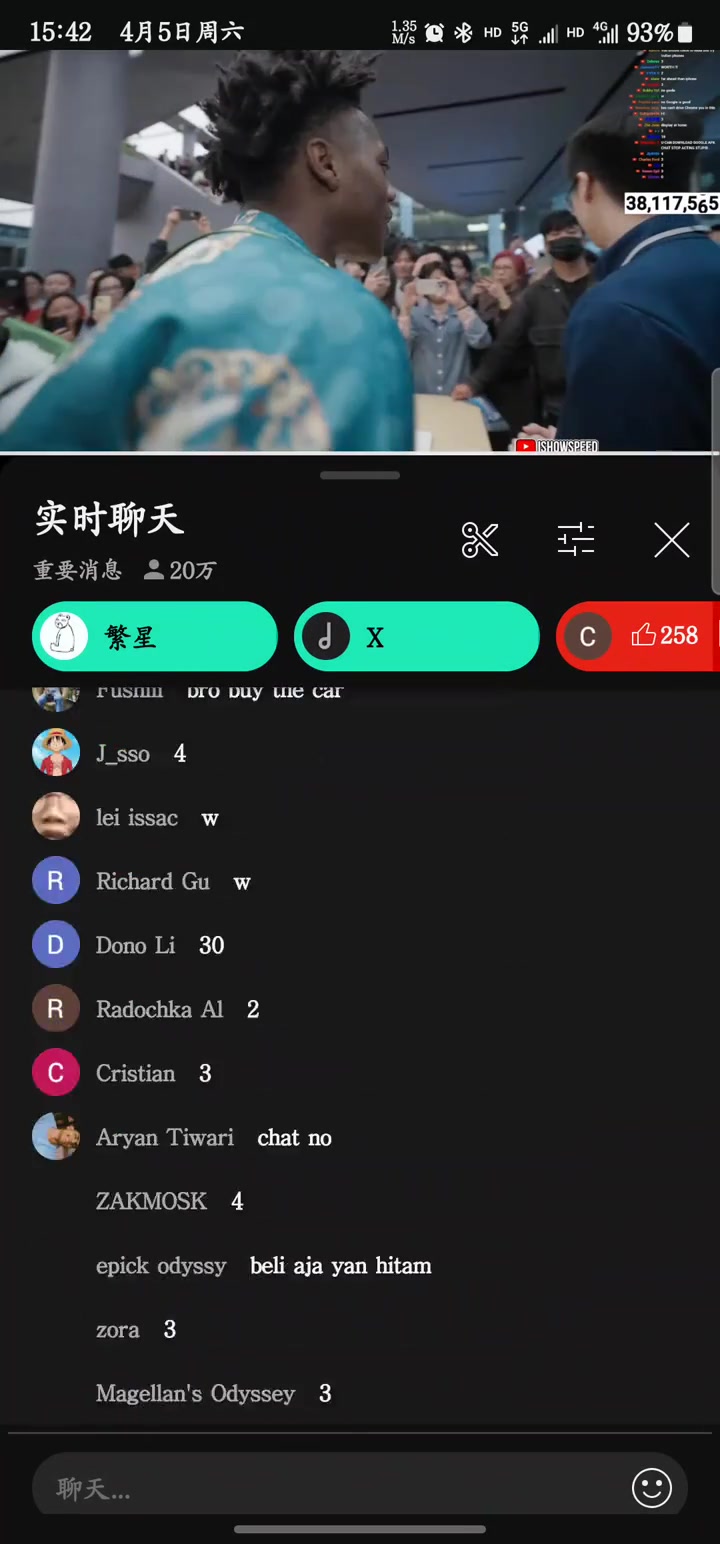Open epick odyssy's chat message
This screenshot has height=1544, width=720.
pos(263,1266)
